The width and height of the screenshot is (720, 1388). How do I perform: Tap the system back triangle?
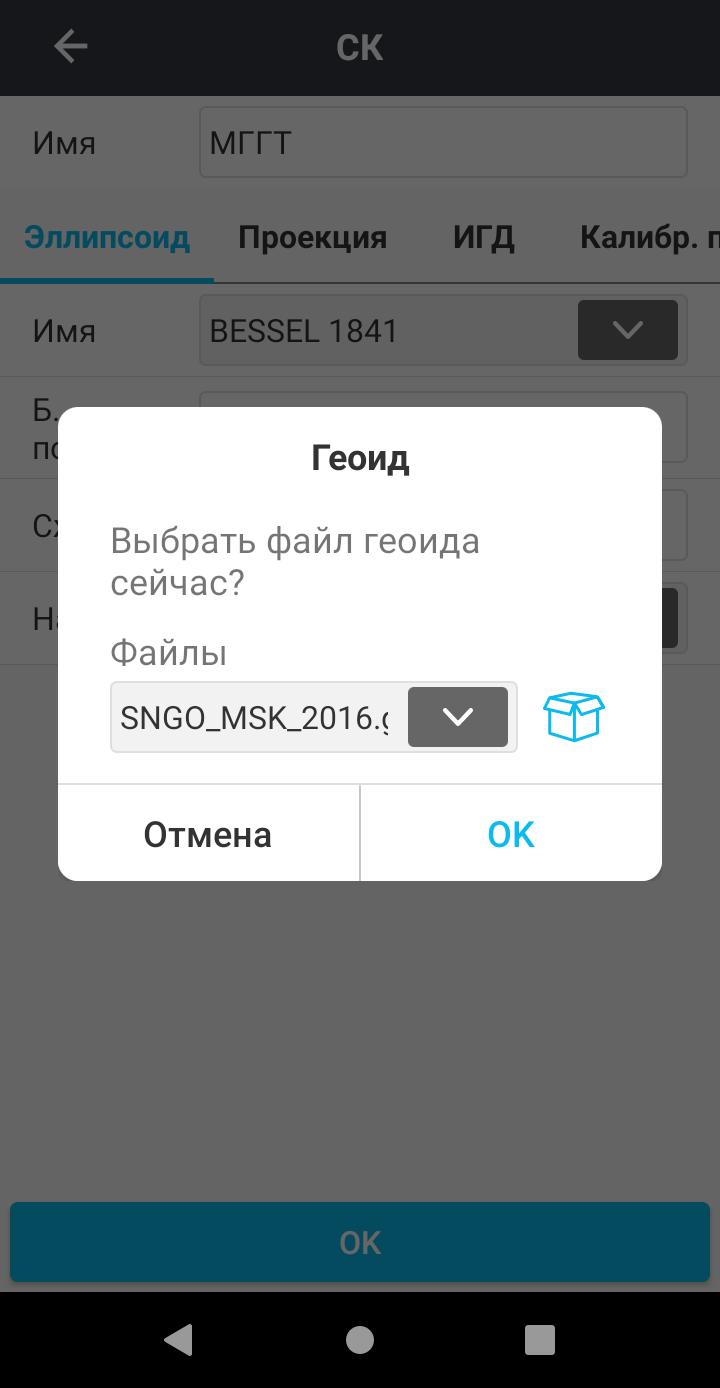[x=179, y=1340]
